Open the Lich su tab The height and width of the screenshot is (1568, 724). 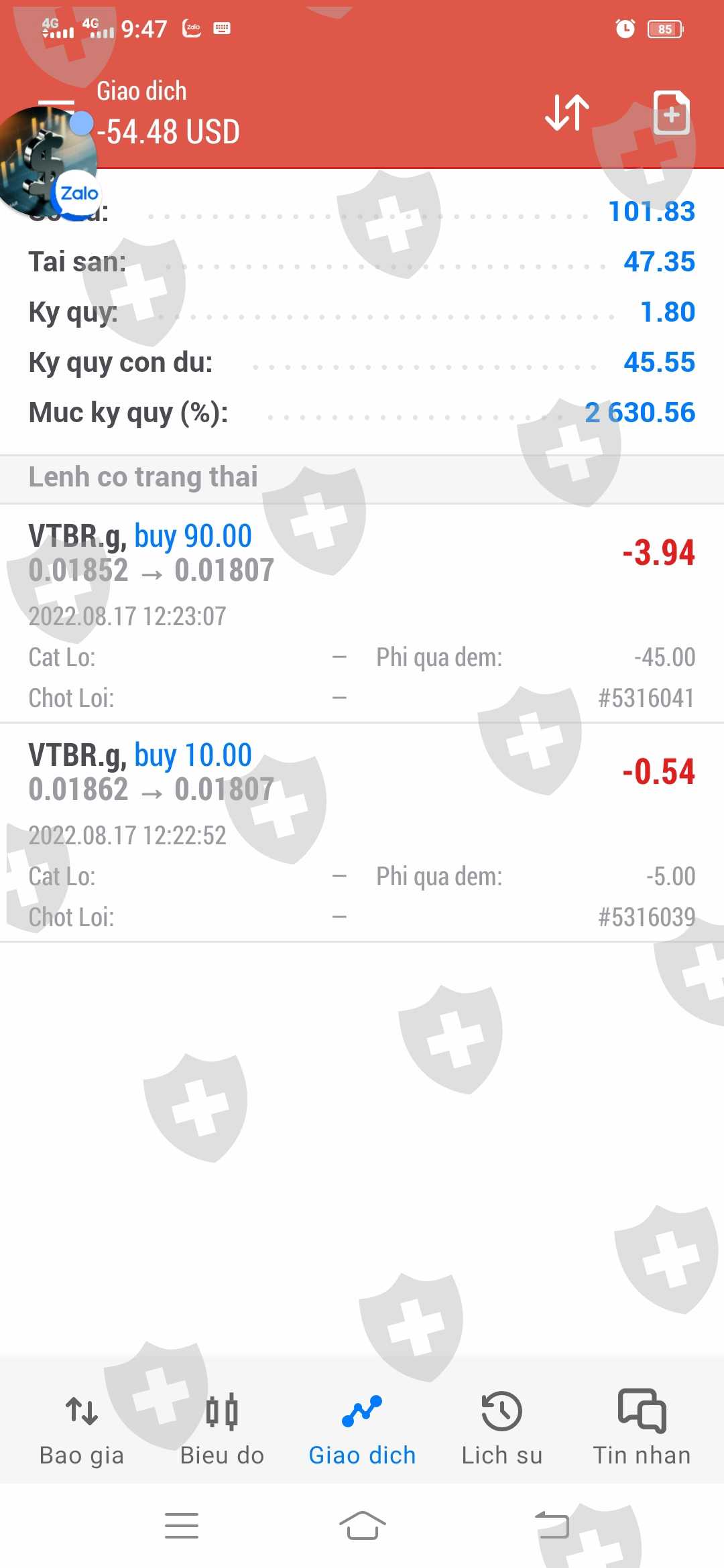[501, 1426]
